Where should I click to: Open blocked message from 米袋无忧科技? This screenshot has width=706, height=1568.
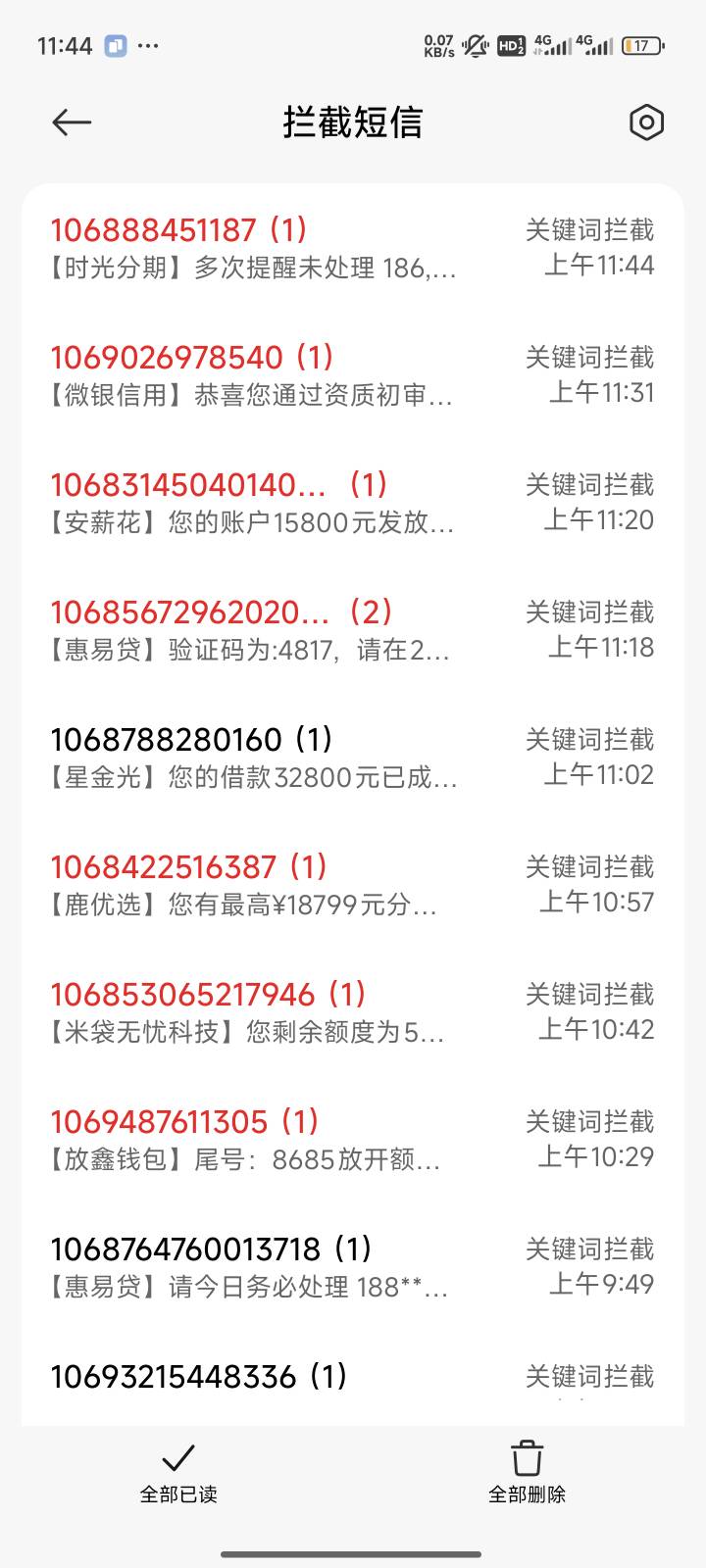click(x=353, y=1012)
